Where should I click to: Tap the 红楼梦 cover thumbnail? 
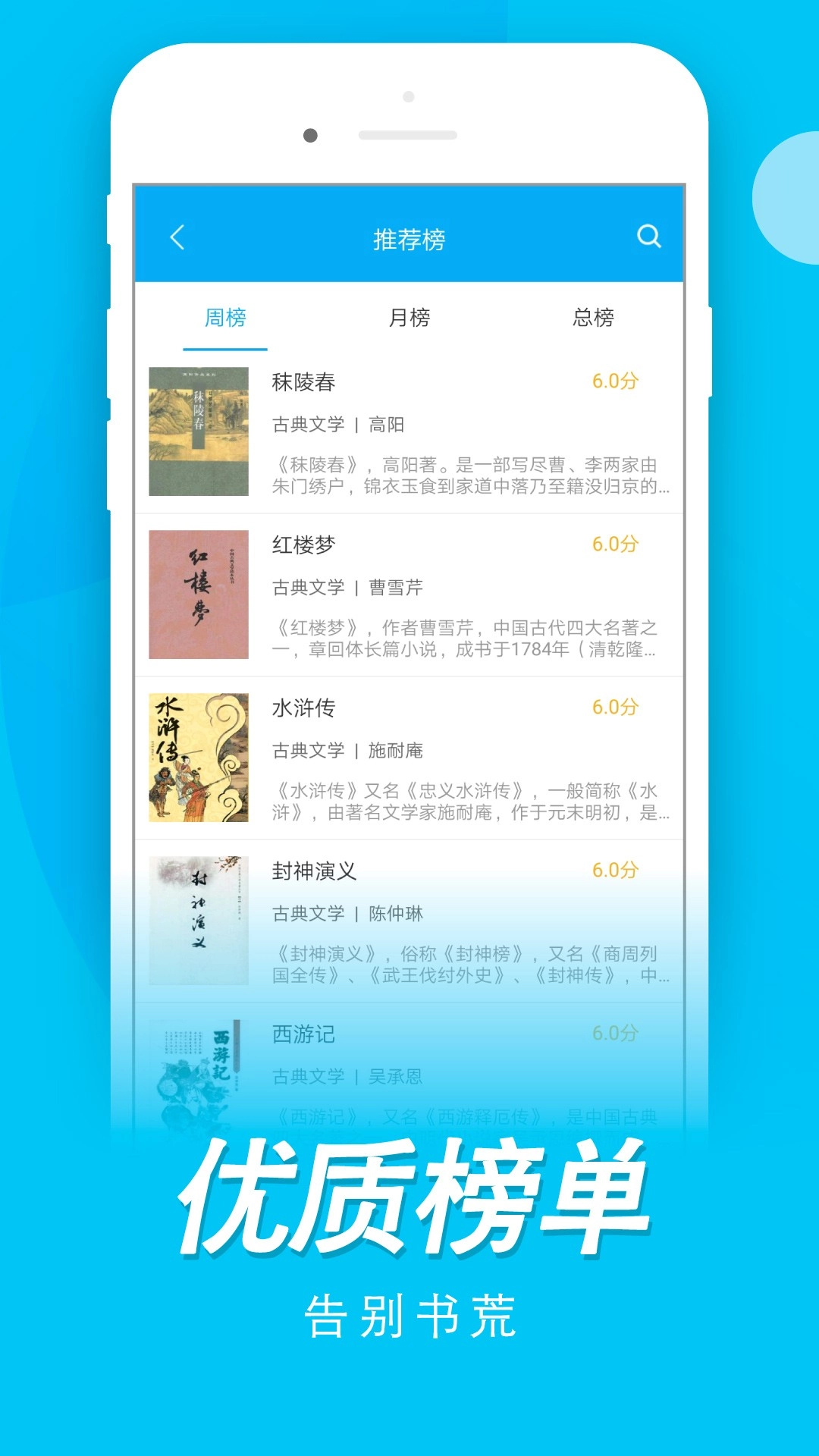[199, 595]
